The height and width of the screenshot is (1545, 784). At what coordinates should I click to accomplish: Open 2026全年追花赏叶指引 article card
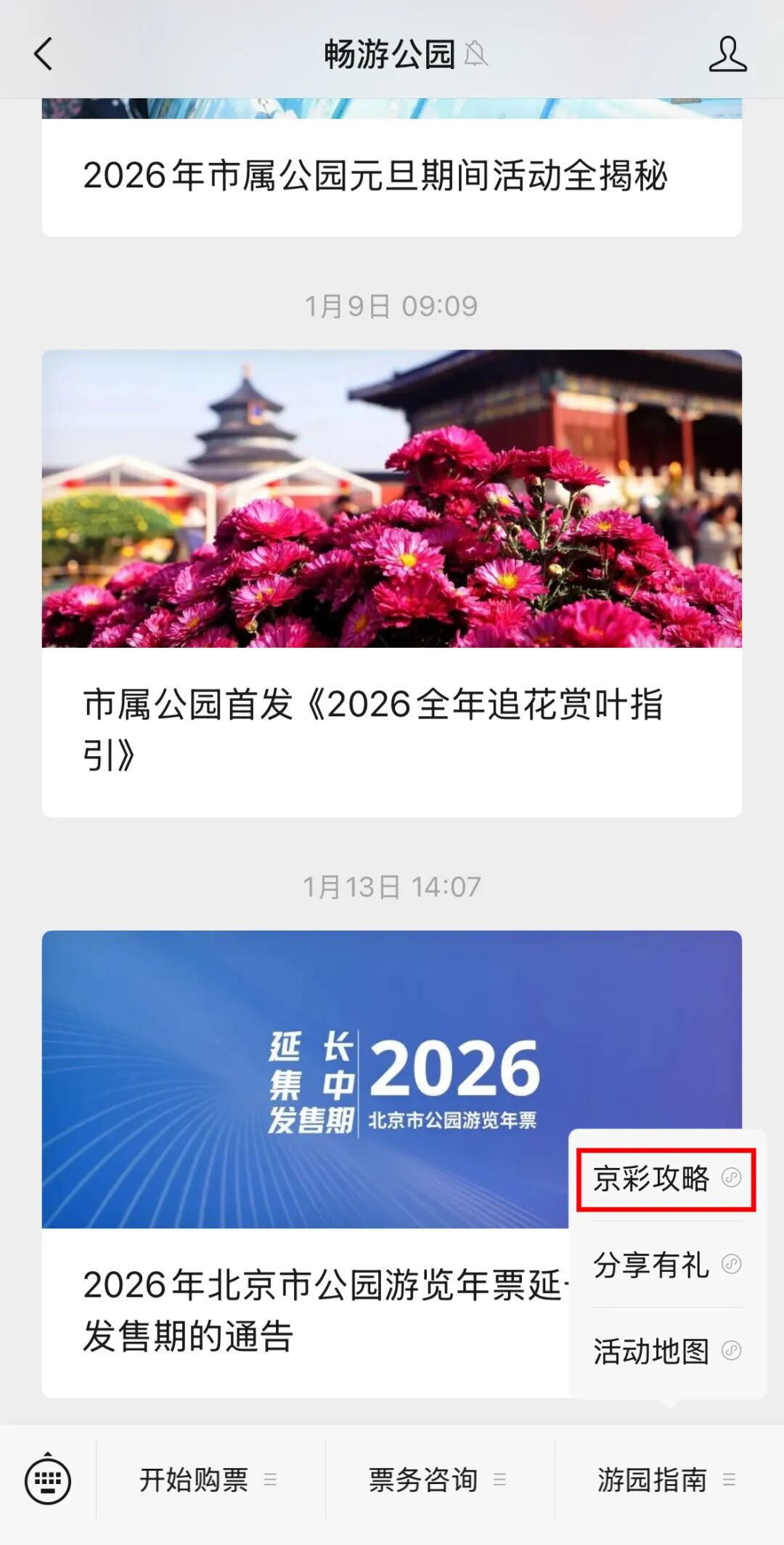[392, 581]
